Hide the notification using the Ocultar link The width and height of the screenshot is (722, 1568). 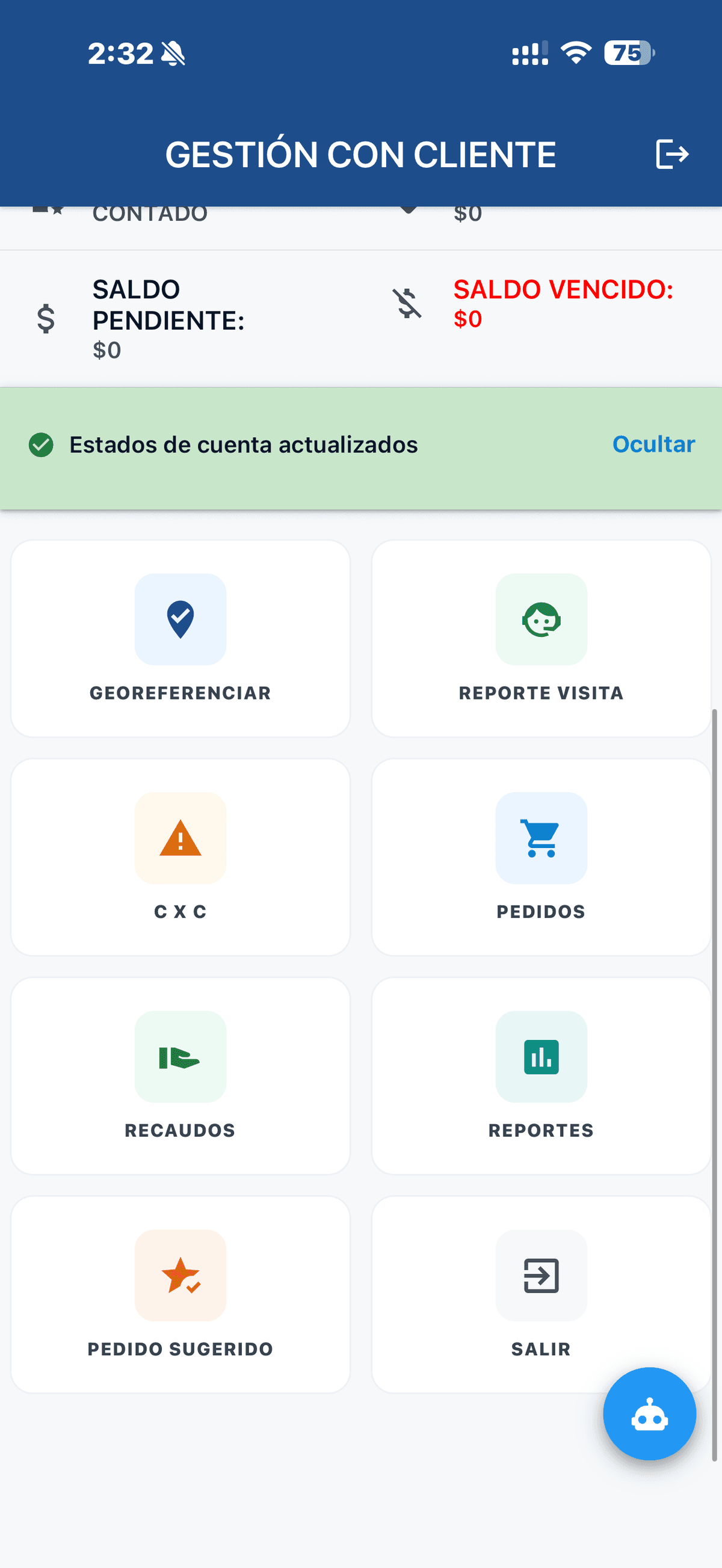click(653, 444)
